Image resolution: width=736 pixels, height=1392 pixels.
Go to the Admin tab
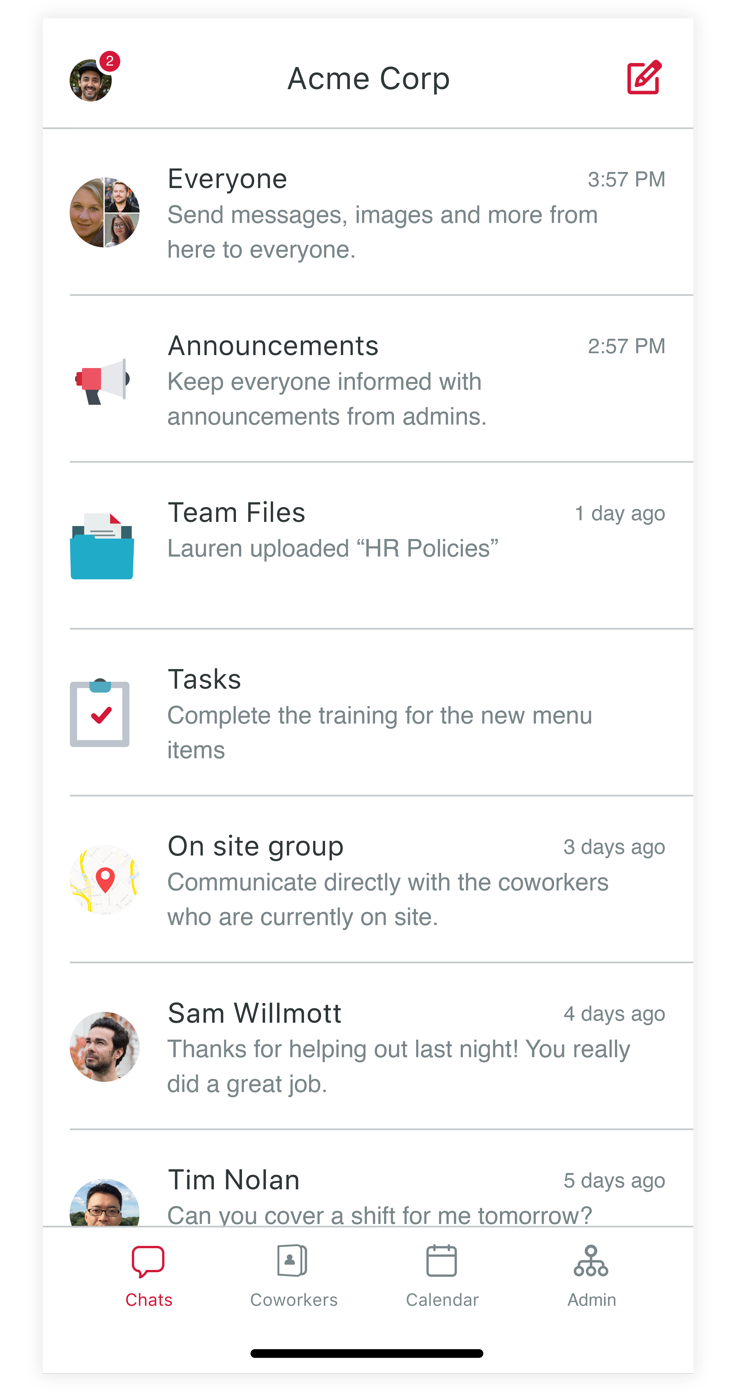pyautogui.click(x=591, y=1276)
